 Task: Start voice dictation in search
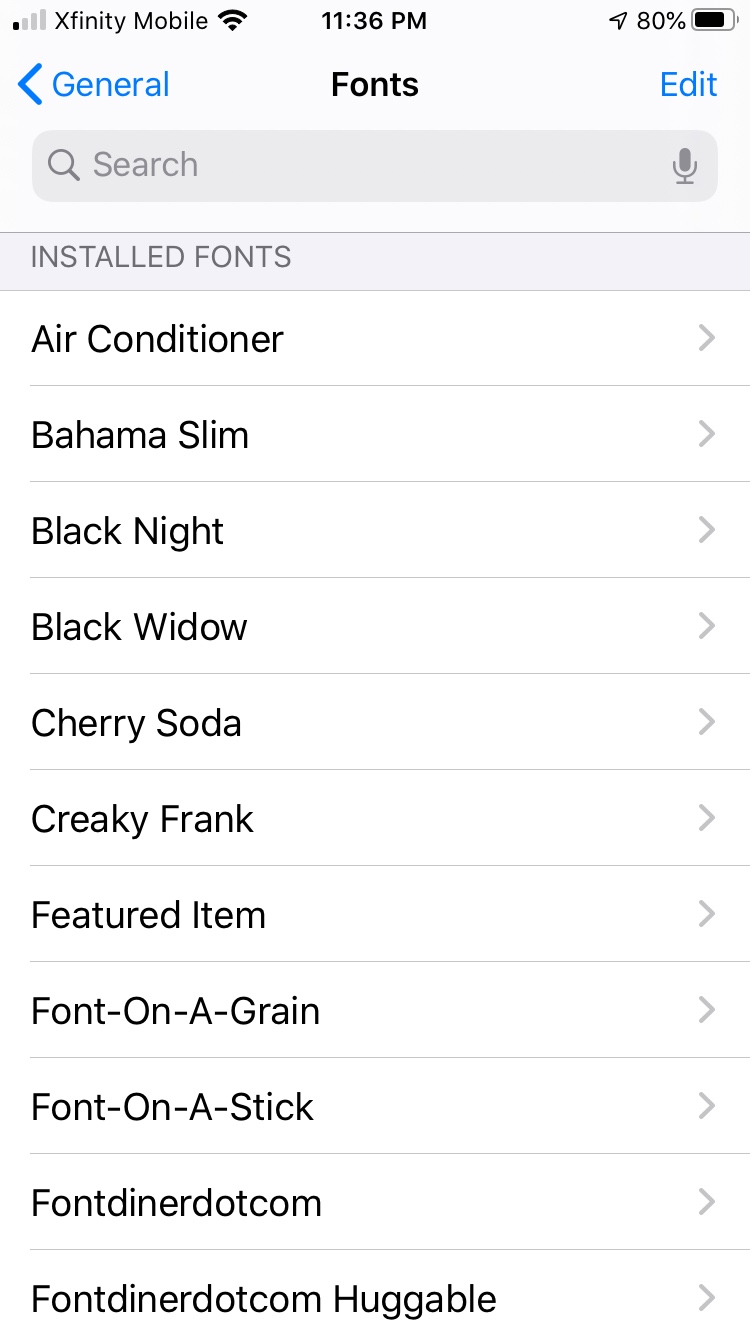click(685, 165)
